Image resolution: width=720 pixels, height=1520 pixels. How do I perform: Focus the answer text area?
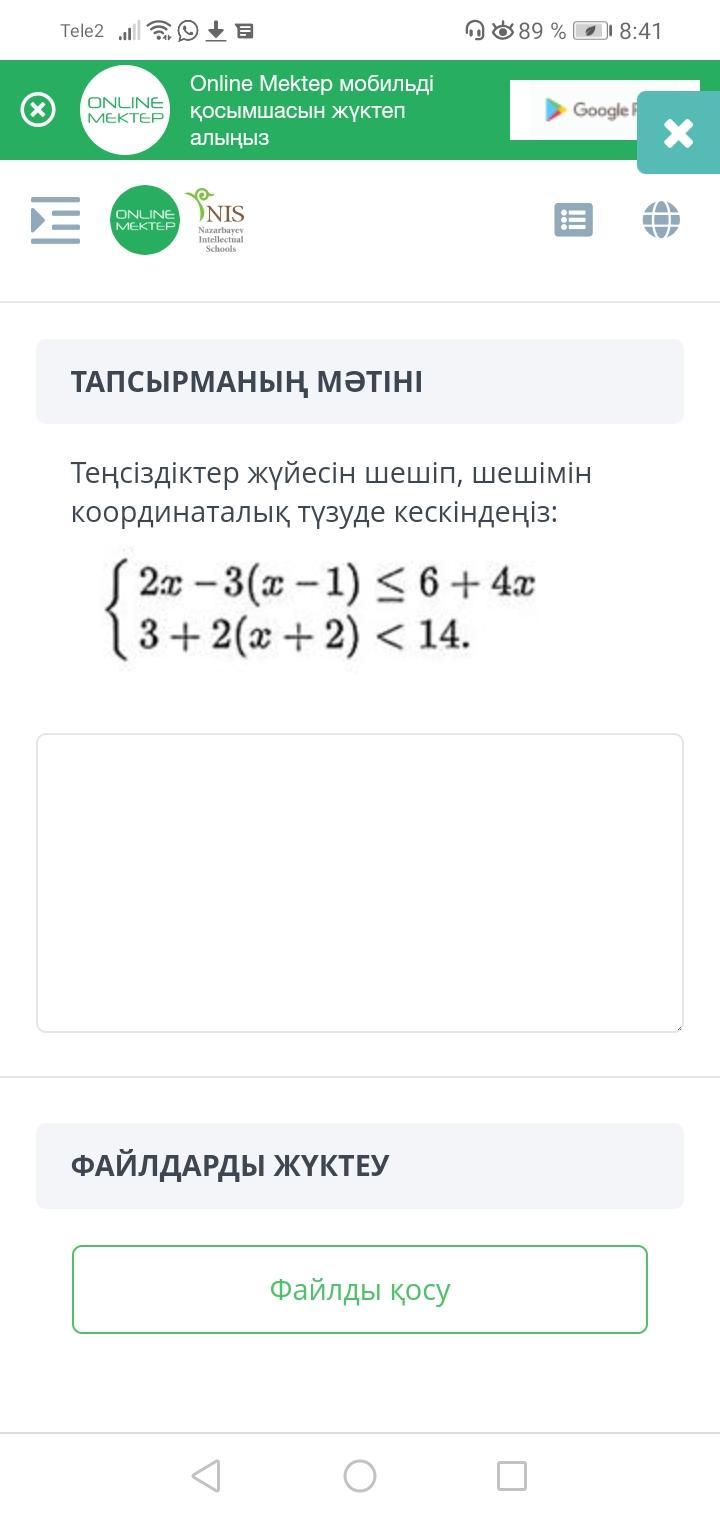point(360,883)
